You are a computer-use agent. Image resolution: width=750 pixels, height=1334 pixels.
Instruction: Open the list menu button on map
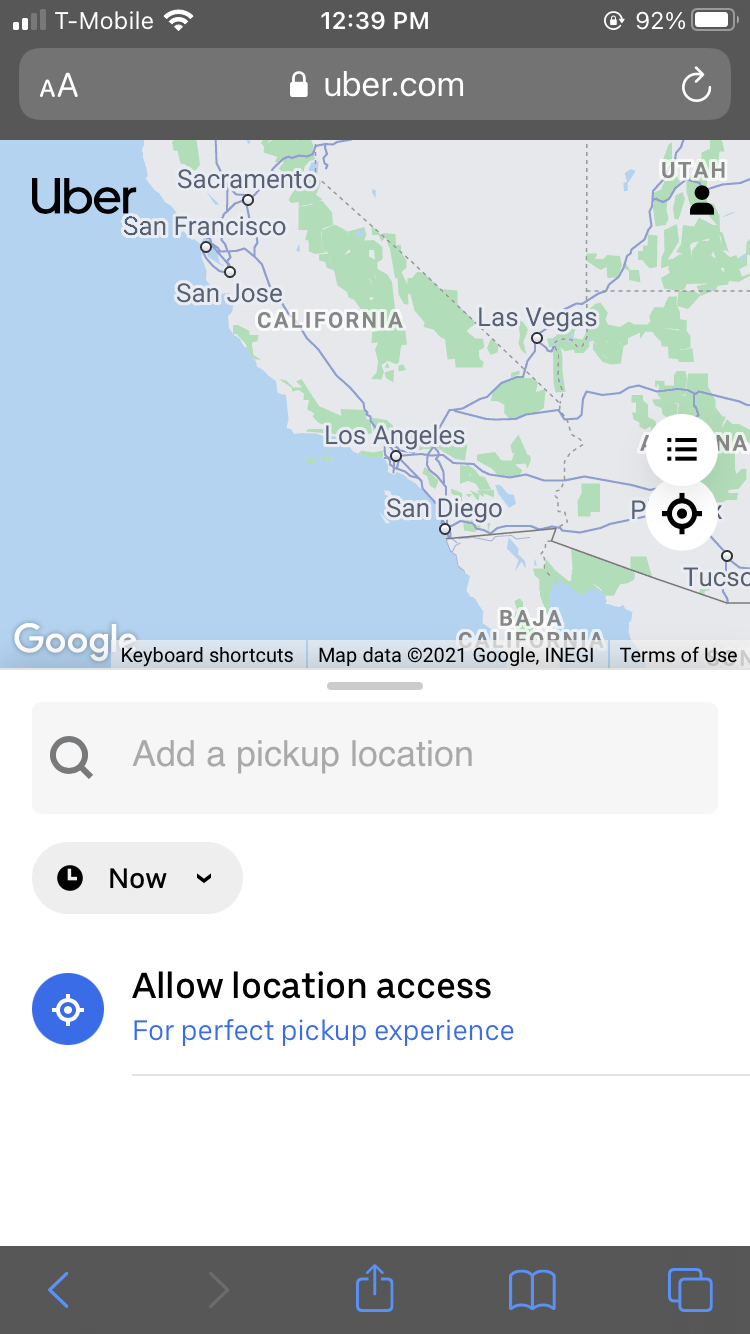[681, 450]
